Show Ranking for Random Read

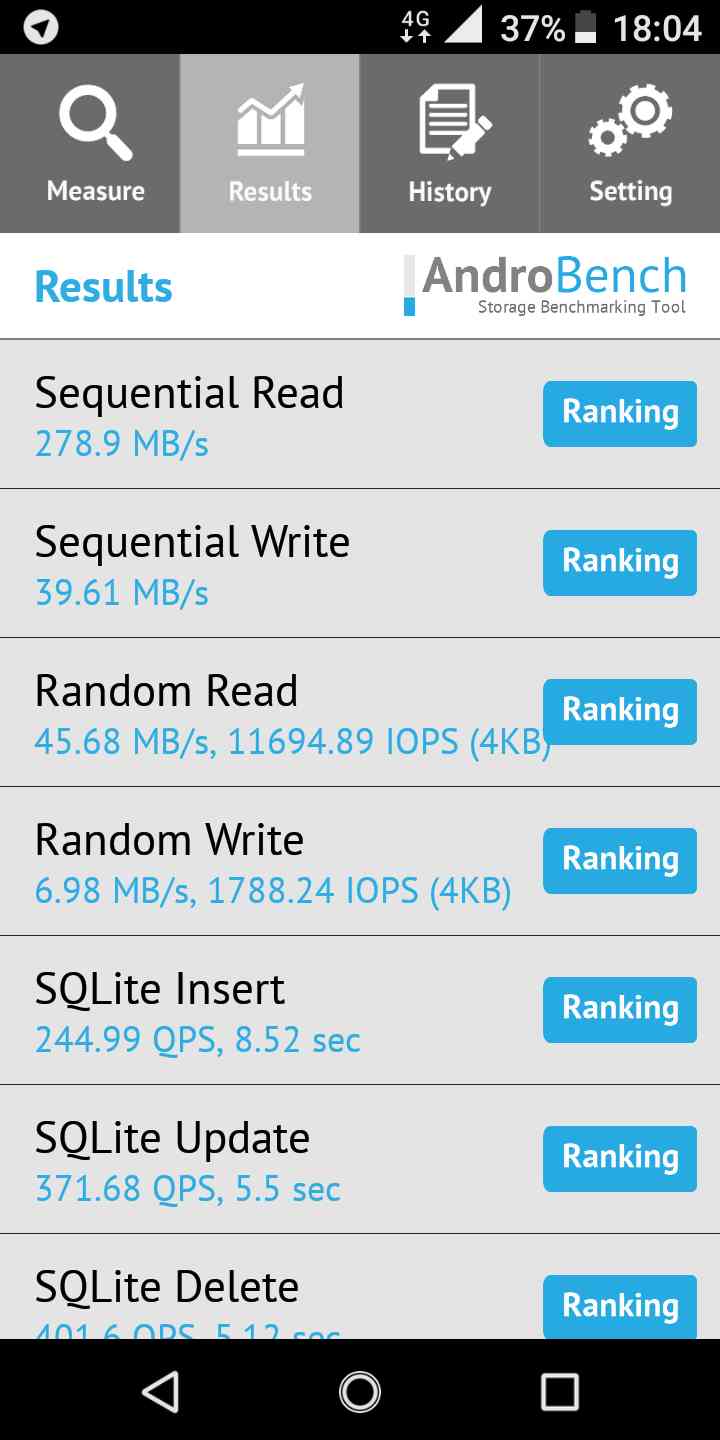(620, 711)
